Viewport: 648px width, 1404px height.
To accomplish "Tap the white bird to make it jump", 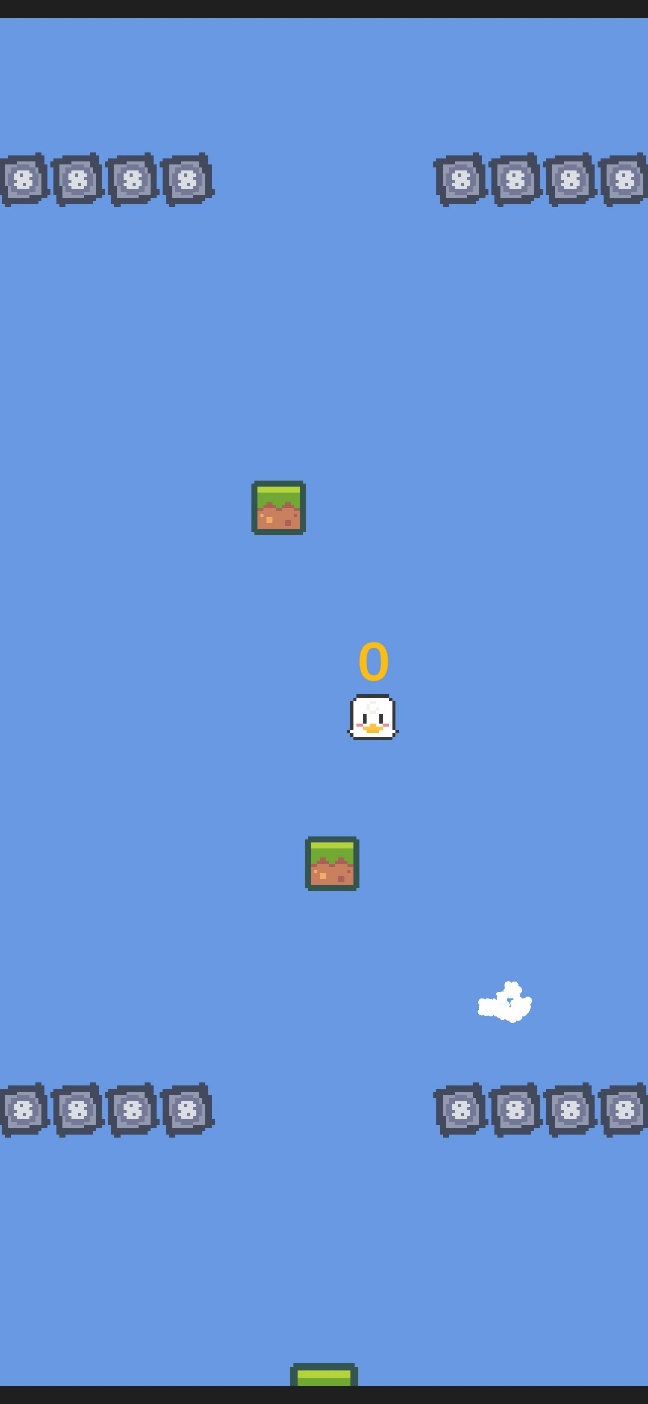I will 372,717.
